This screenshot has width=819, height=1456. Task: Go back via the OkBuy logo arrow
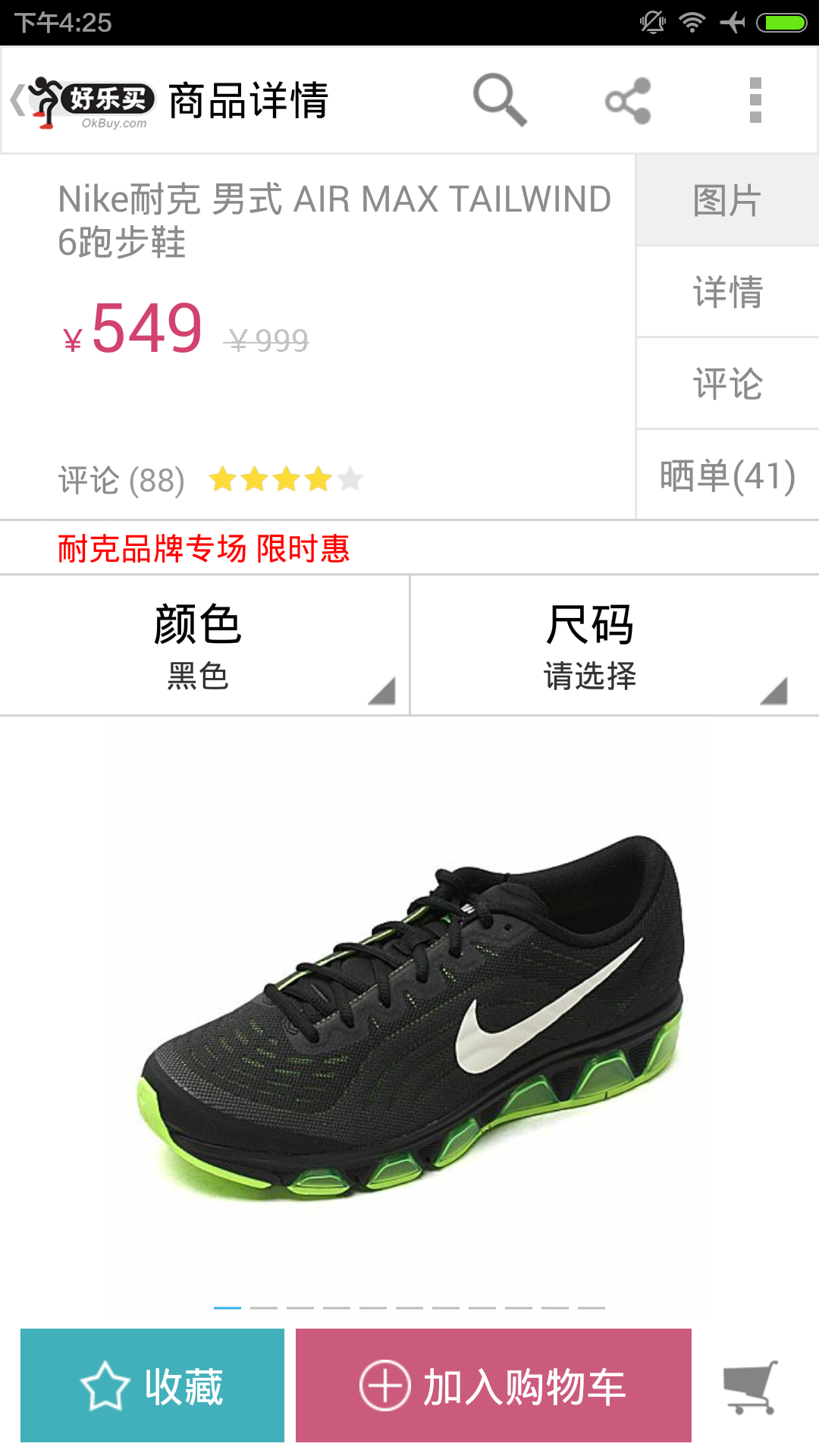tap(82, 102)
